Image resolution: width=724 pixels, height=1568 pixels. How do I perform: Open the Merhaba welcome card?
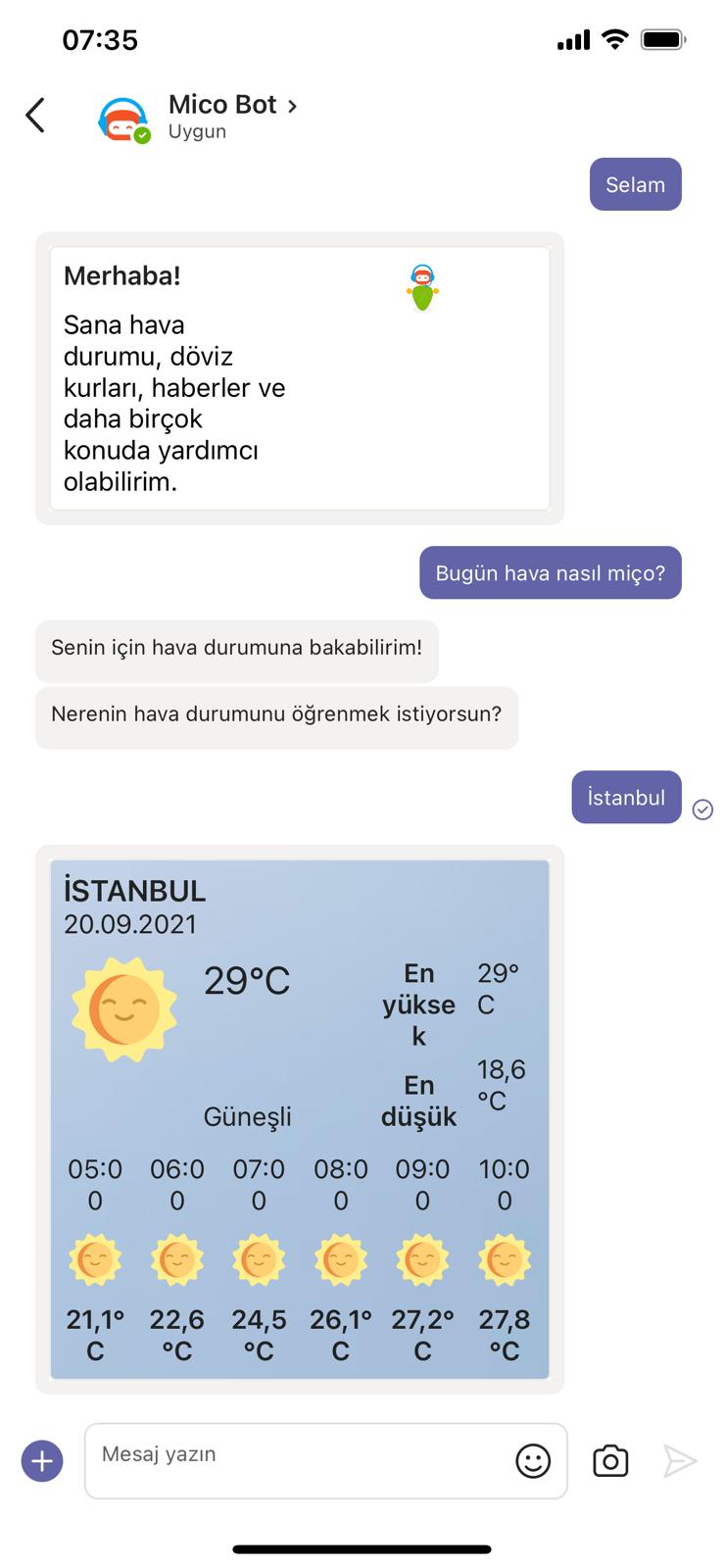300,378
